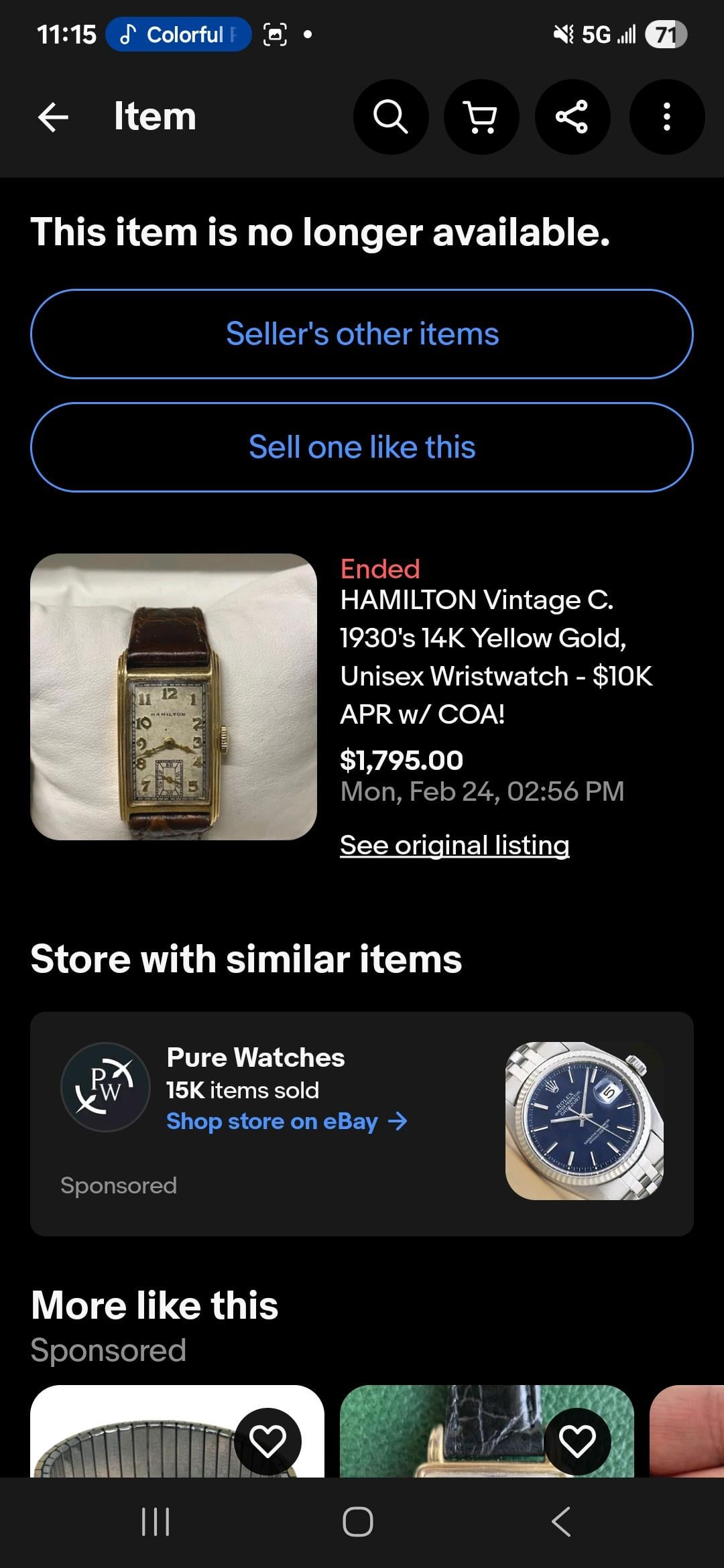
Task: Open the Rolex watch image in Pure Watches
Action: (x=584, y=1120)
